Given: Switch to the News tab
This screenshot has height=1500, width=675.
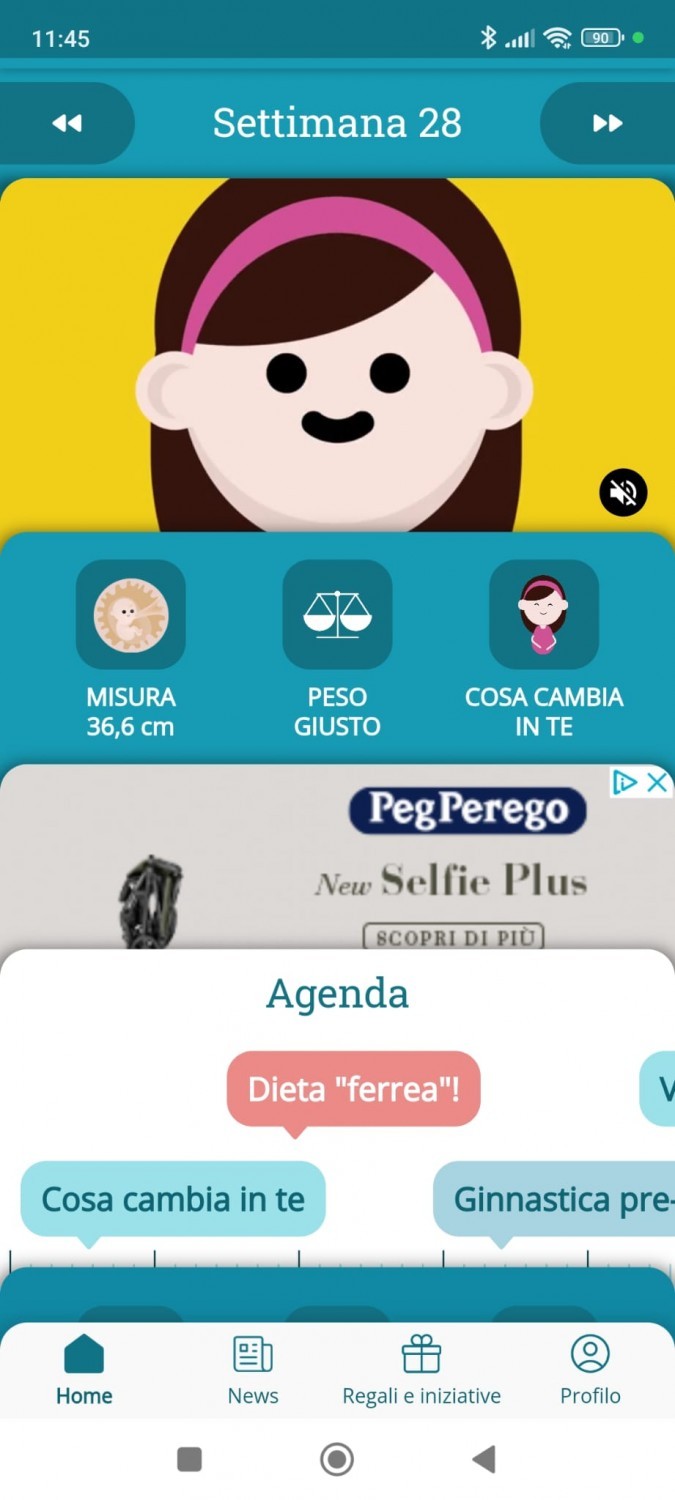Looking at the screenshot, I should (253, 1370).
